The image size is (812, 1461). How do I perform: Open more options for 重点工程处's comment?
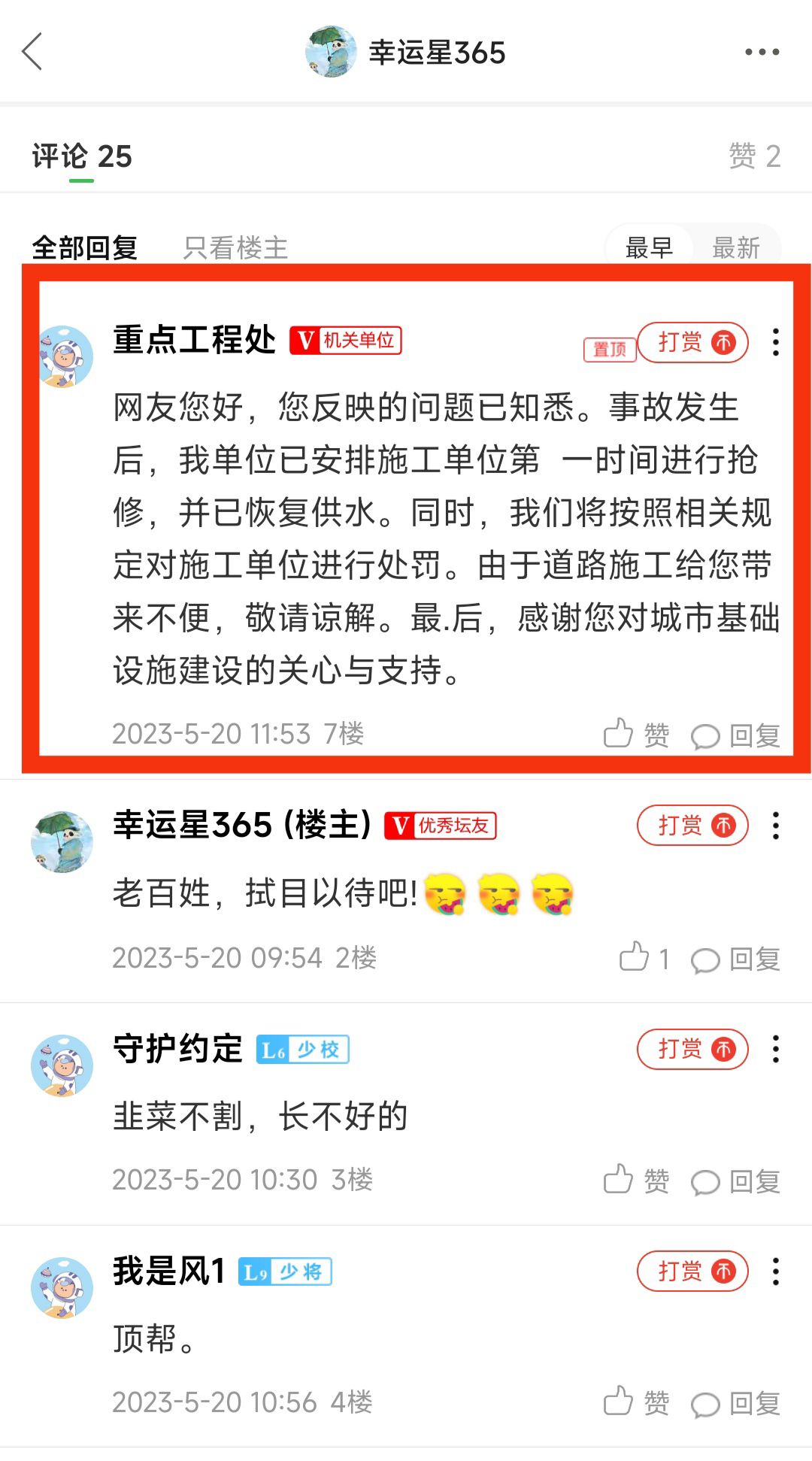pos(775,343)
